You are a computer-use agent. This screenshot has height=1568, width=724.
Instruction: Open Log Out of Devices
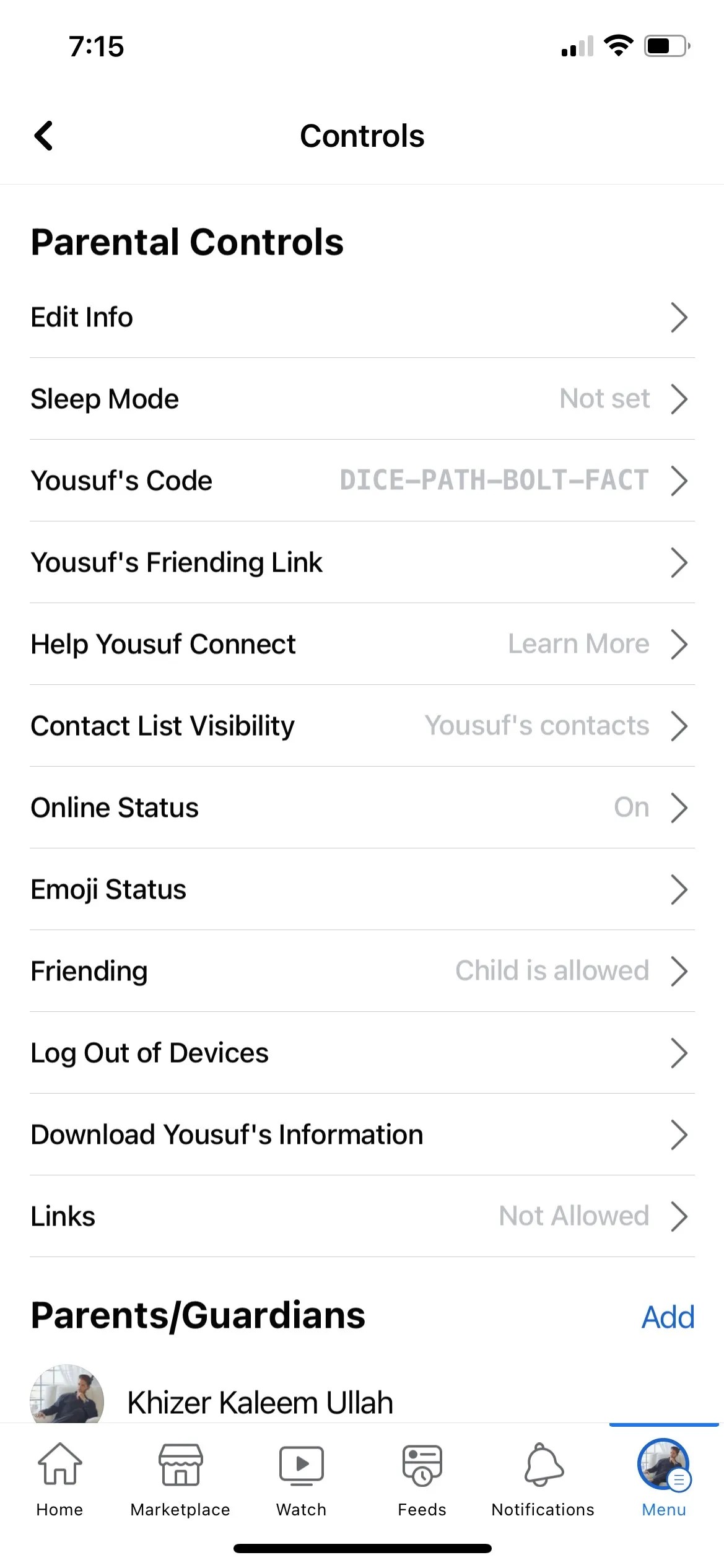pos(362,1053)
